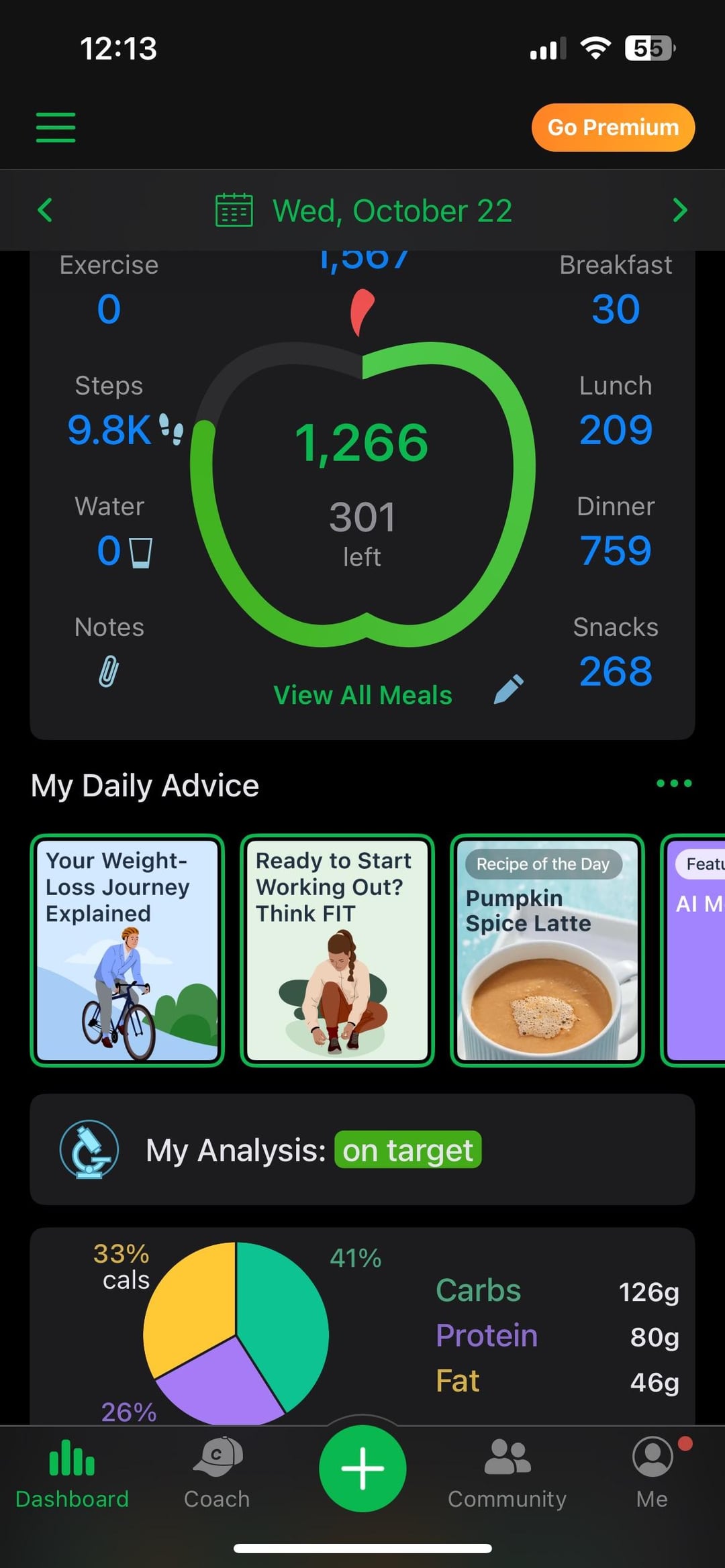Switch to the Community tab
Screen dimensions: 725x1568
507,1473
